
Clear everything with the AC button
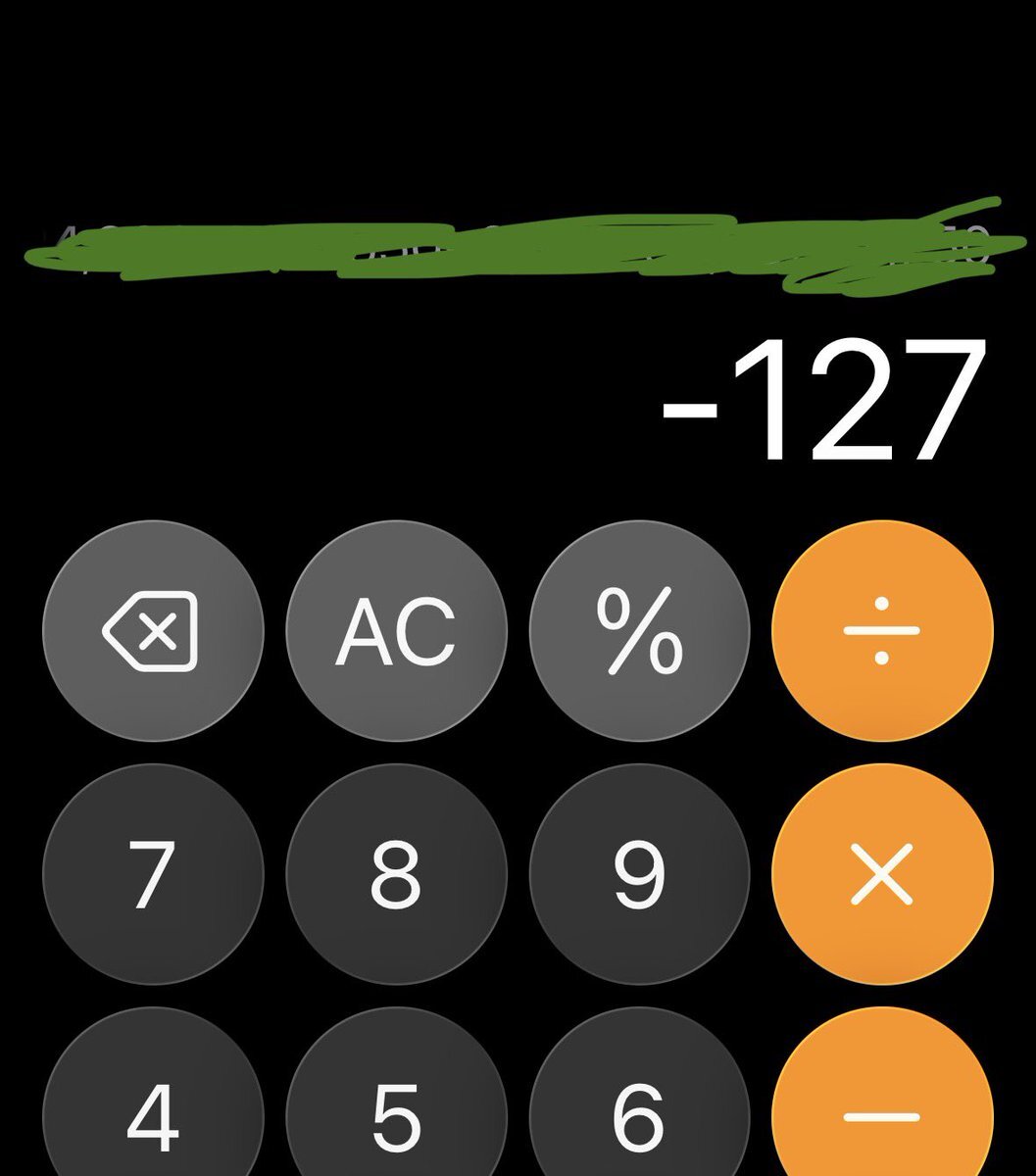(x=396, y=631)
